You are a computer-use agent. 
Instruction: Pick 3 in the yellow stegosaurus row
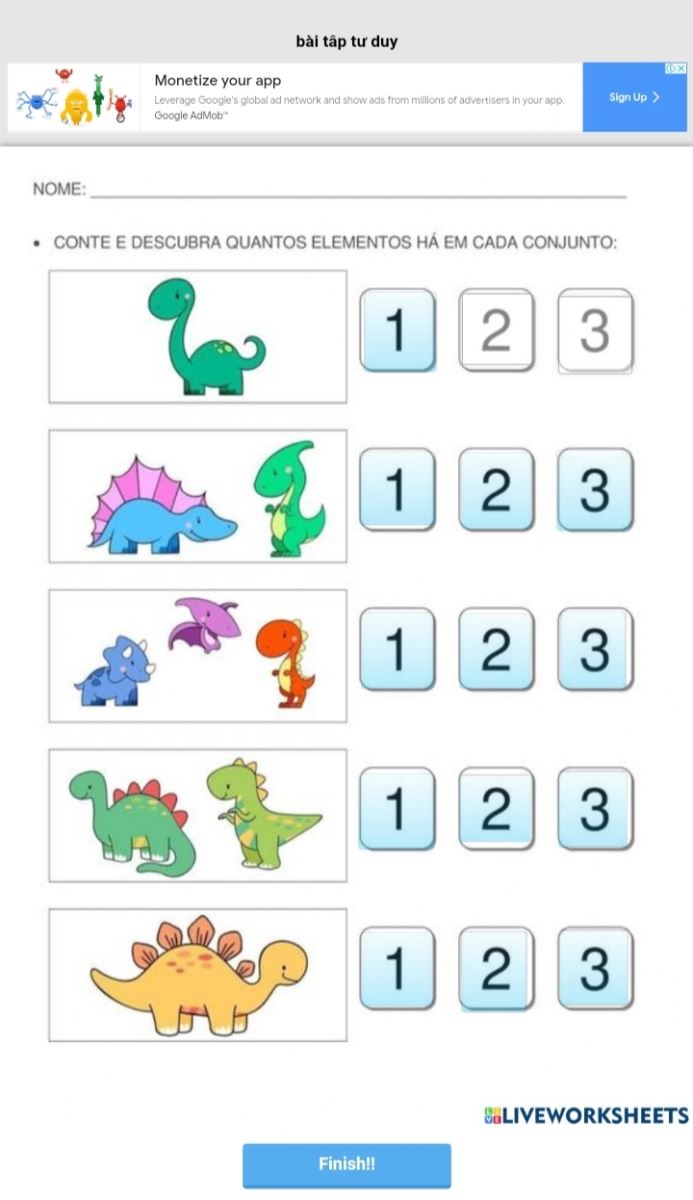595,967
